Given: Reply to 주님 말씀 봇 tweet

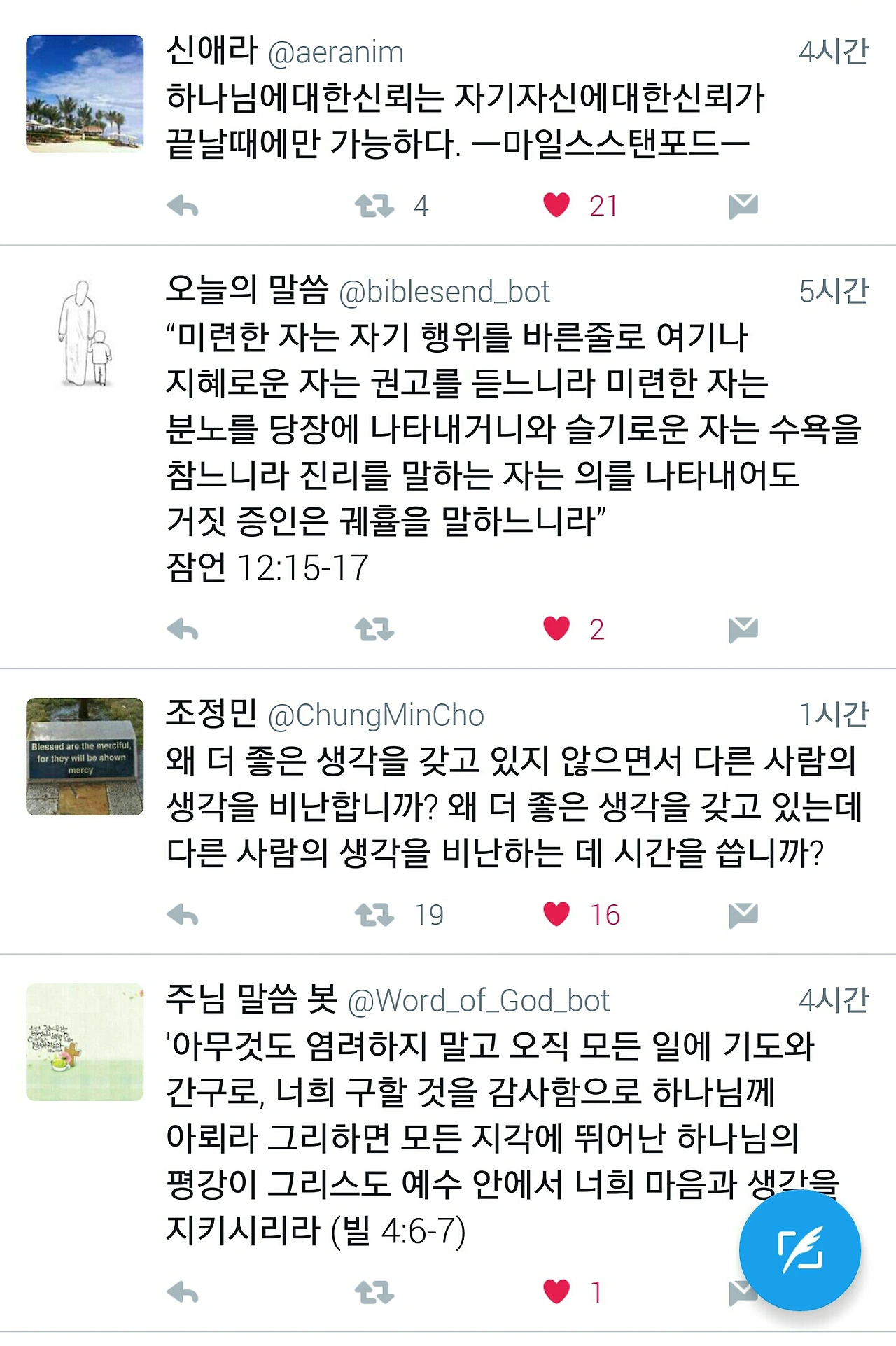Looking at the screenshot, I should click(x=183, y=1292).
